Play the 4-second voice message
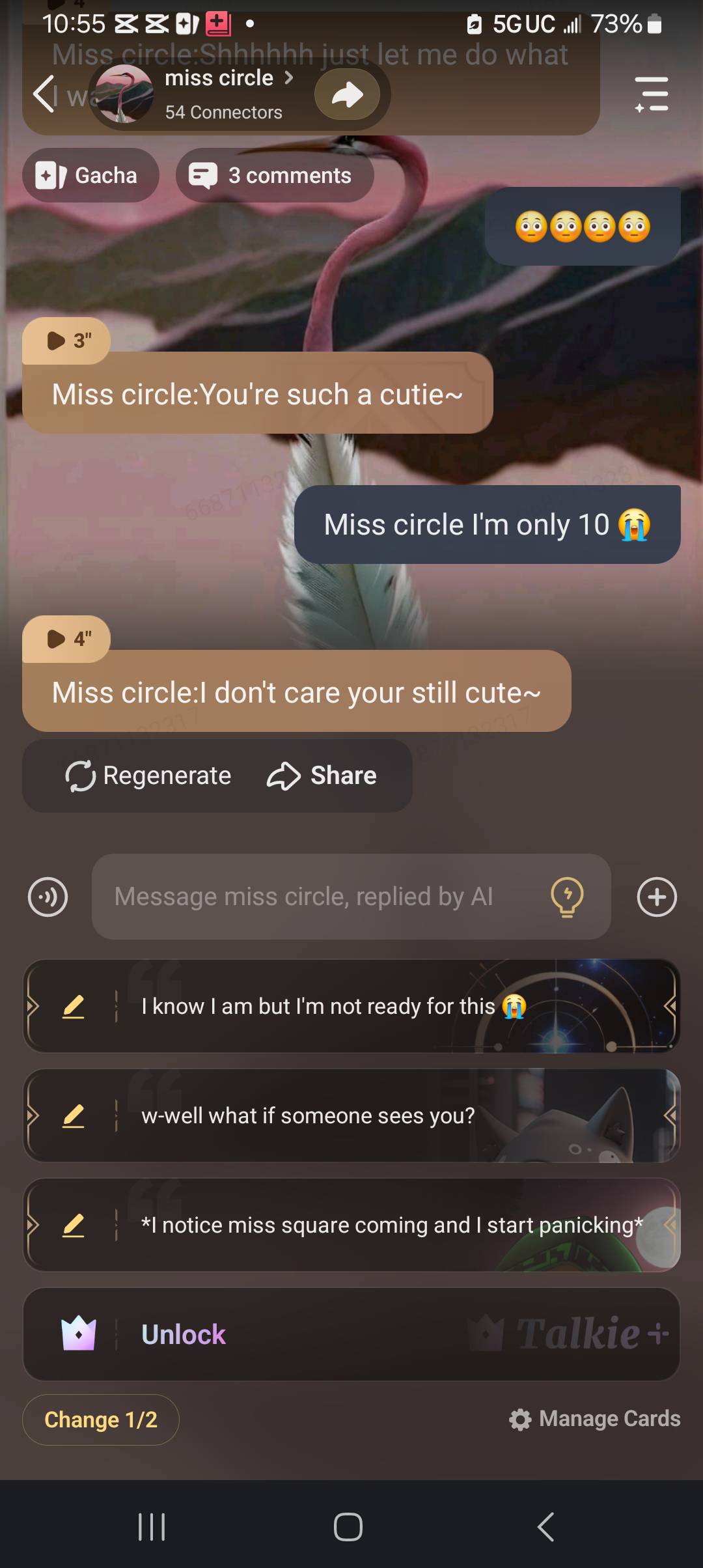This screenshot has width=703, height=1568. click(66, 639)
